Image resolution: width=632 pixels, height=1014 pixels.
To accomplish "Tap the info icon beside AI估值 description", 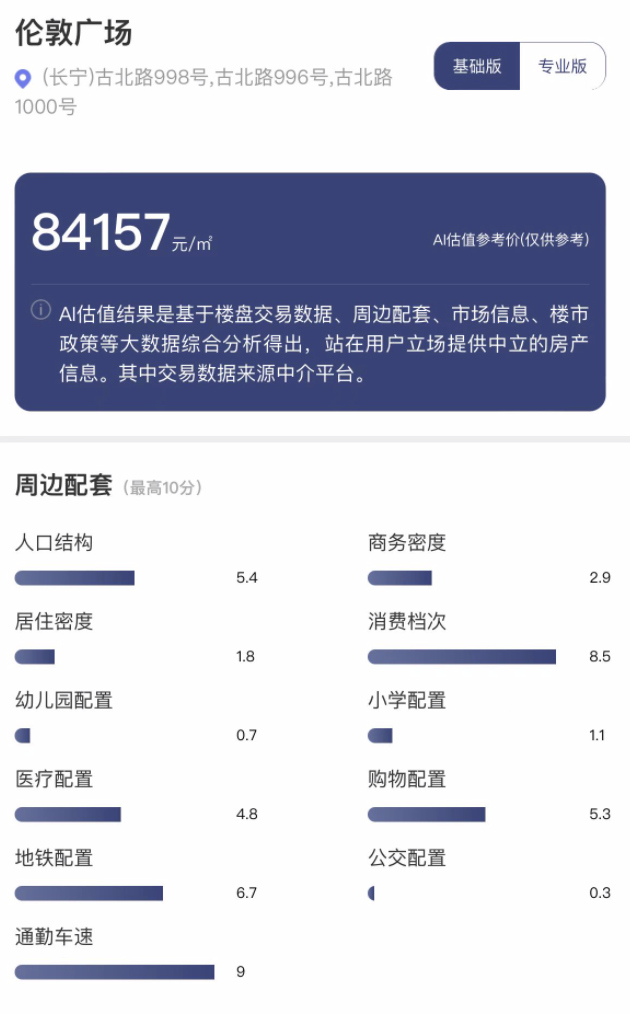I will coord(41,310).
